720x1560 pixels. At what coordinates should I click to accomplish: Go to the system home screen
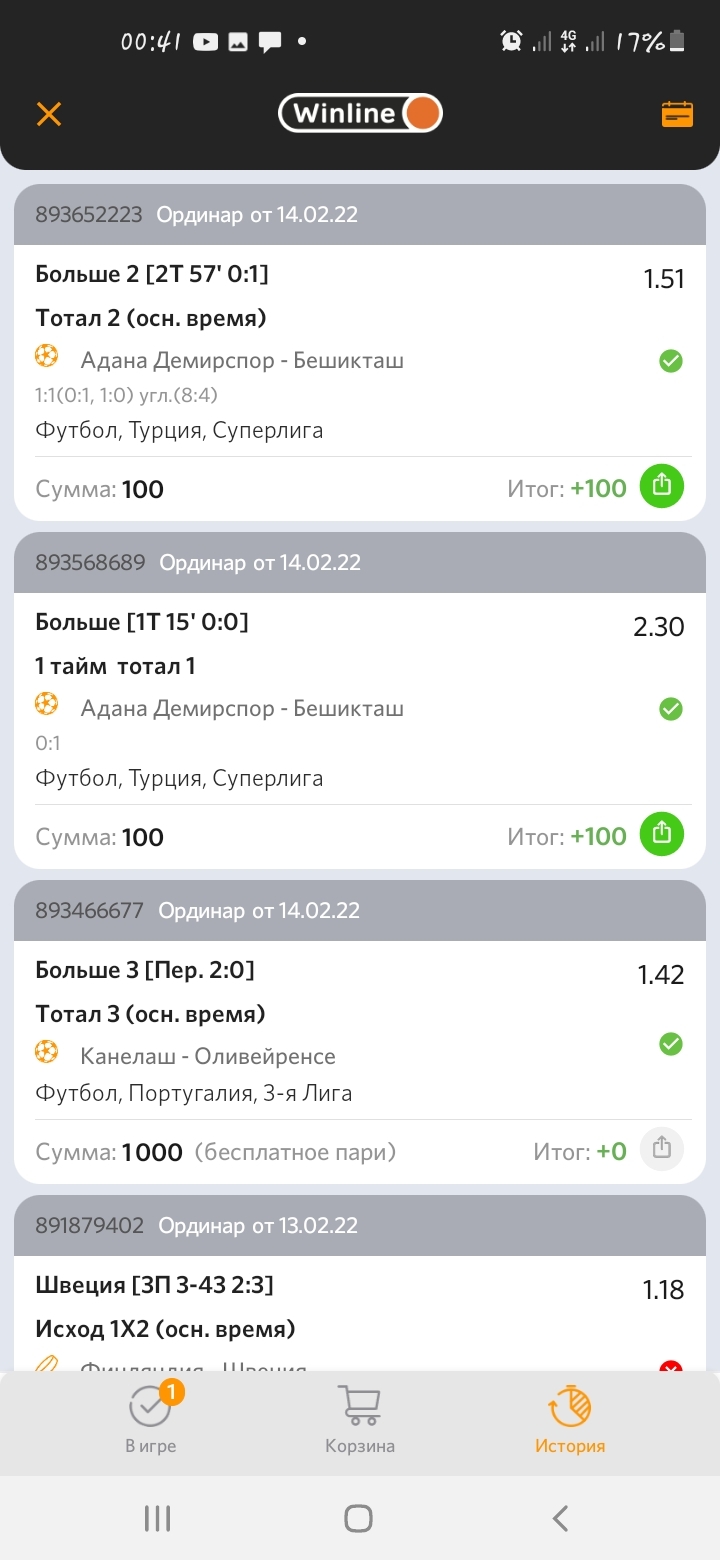pos(358,1518)
